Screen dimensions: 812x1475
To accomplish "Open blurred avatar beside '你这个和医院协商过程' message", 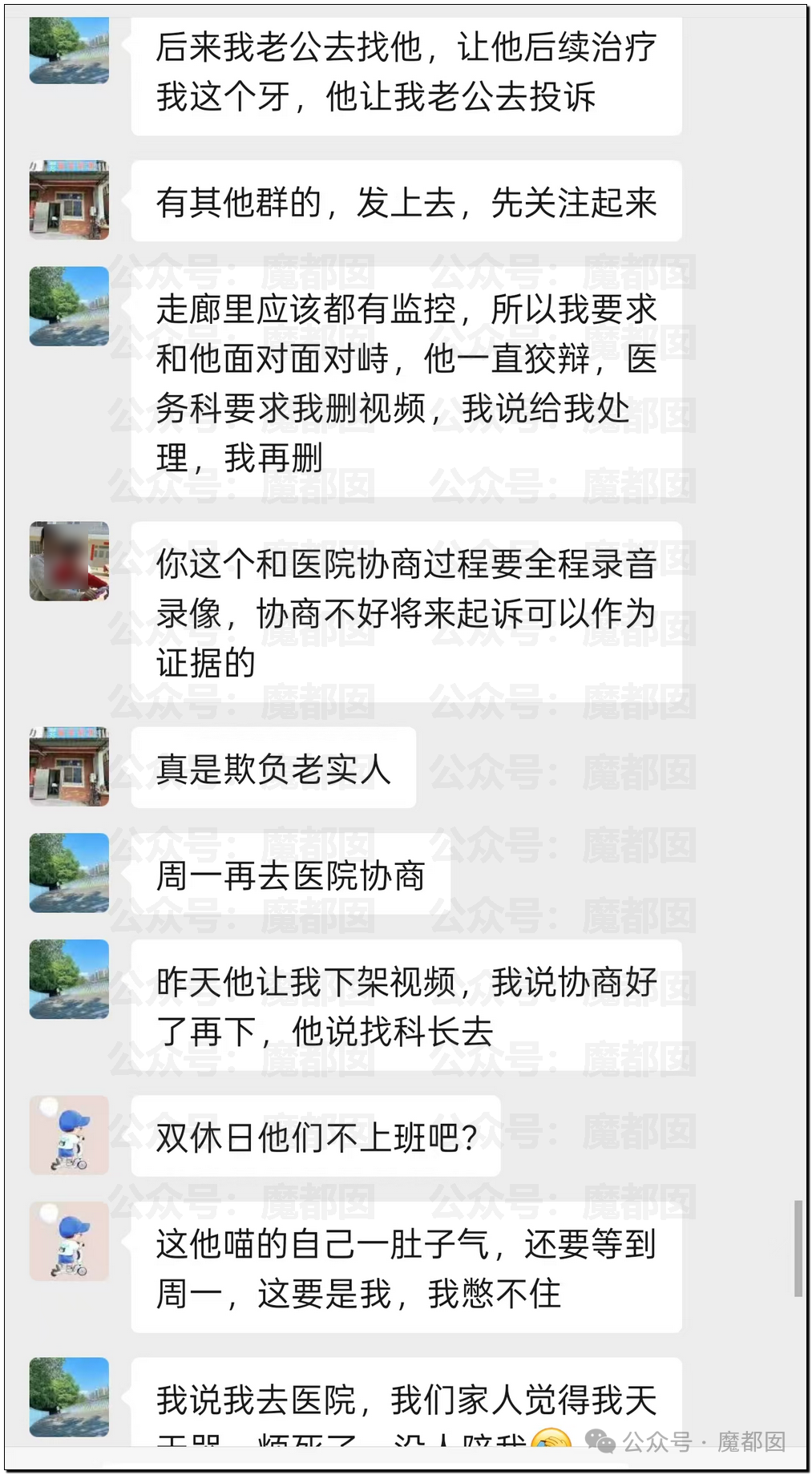I will click(69, 561).
